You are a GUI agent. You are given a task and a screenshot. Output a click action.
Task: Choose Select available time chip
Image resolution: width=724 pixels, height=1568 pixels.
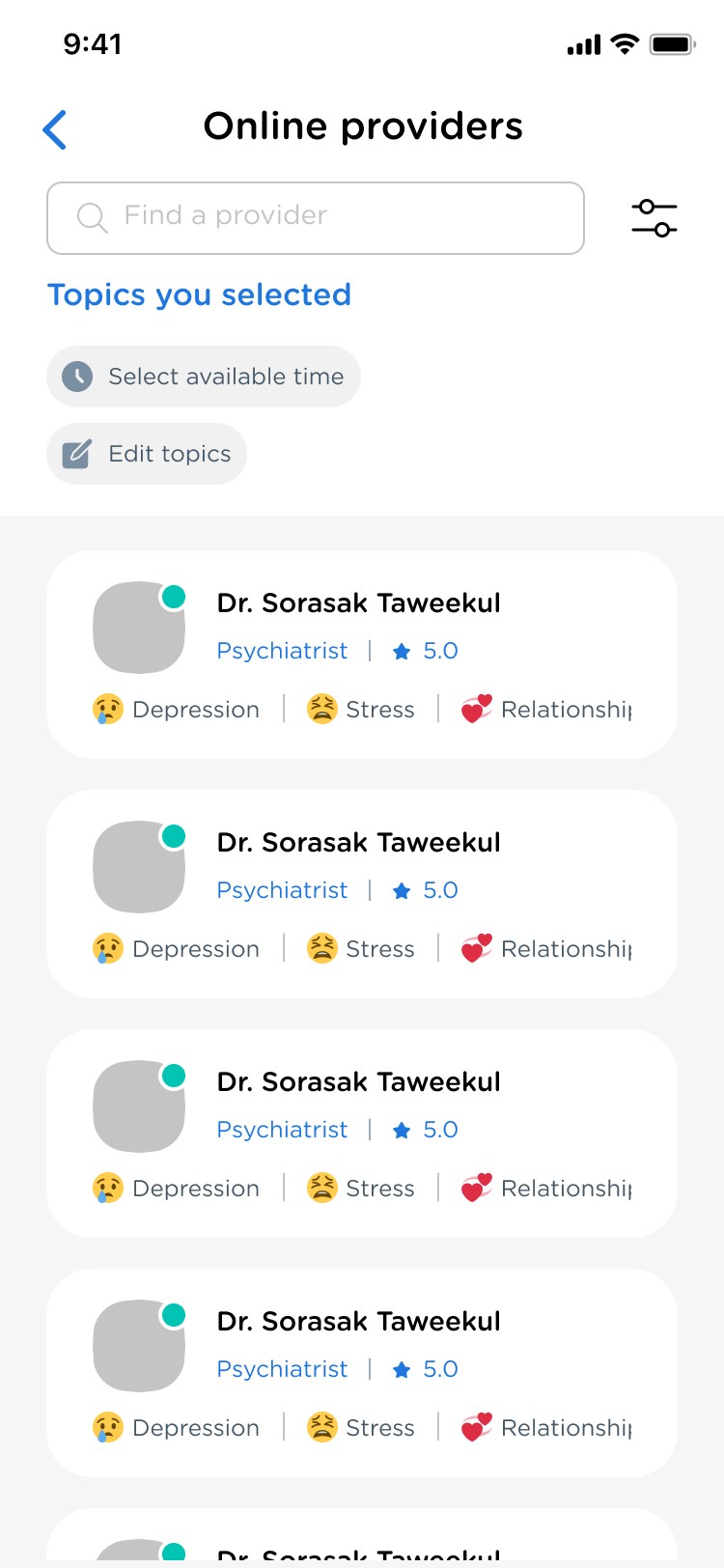[x=204, y=377]
